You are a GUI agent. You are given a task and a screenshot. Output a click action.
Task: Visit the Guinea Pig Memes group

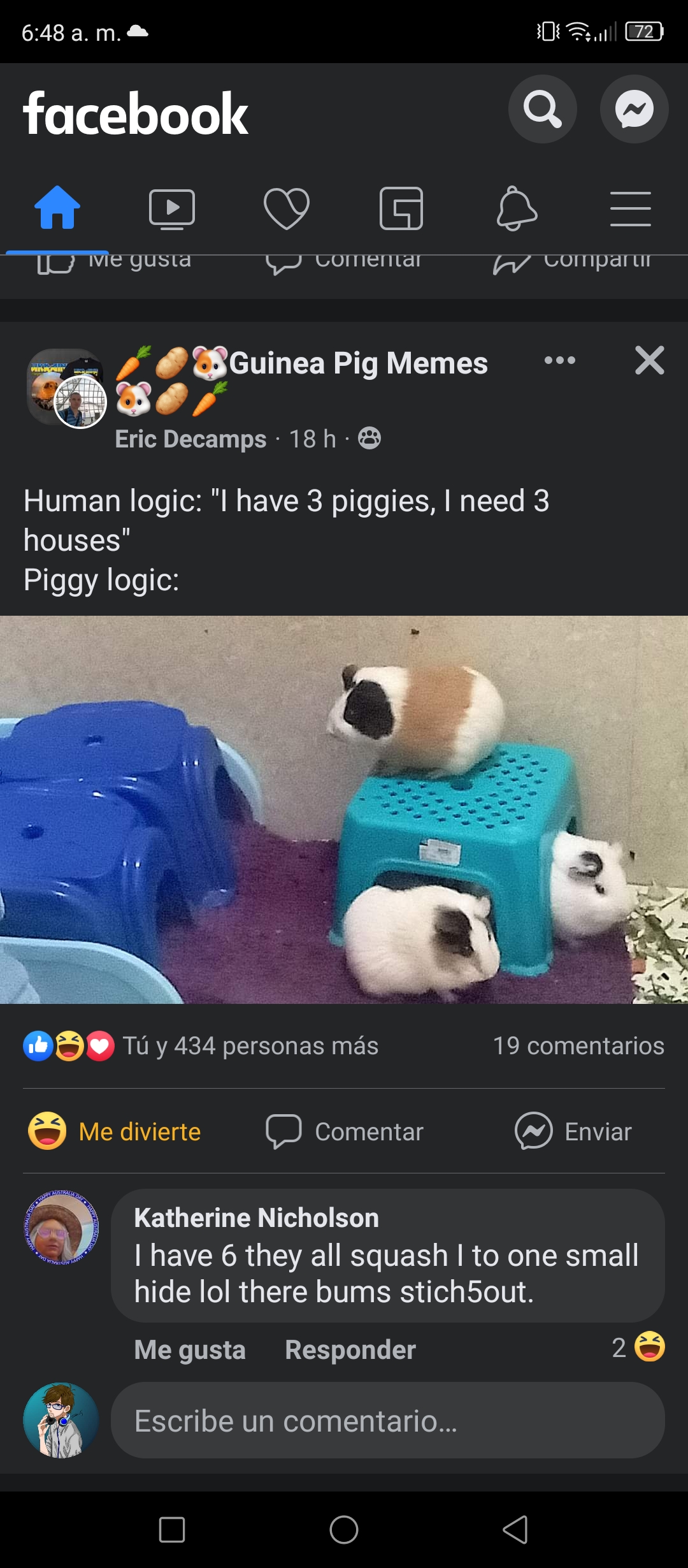point(359,363)
